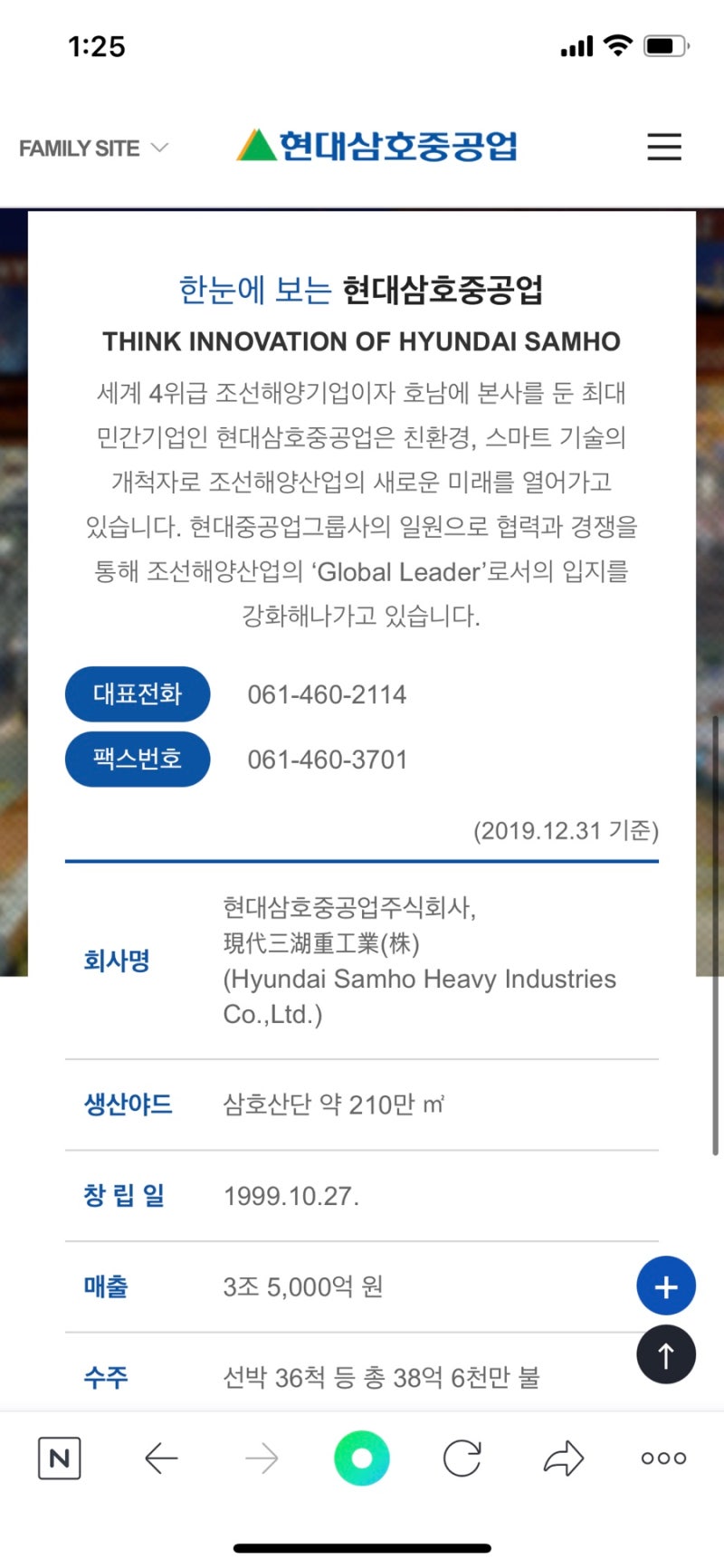This screenshot has width=724, height=1568.
Task: Call the main number 061-460-2114
Action: tap(327, 695)
